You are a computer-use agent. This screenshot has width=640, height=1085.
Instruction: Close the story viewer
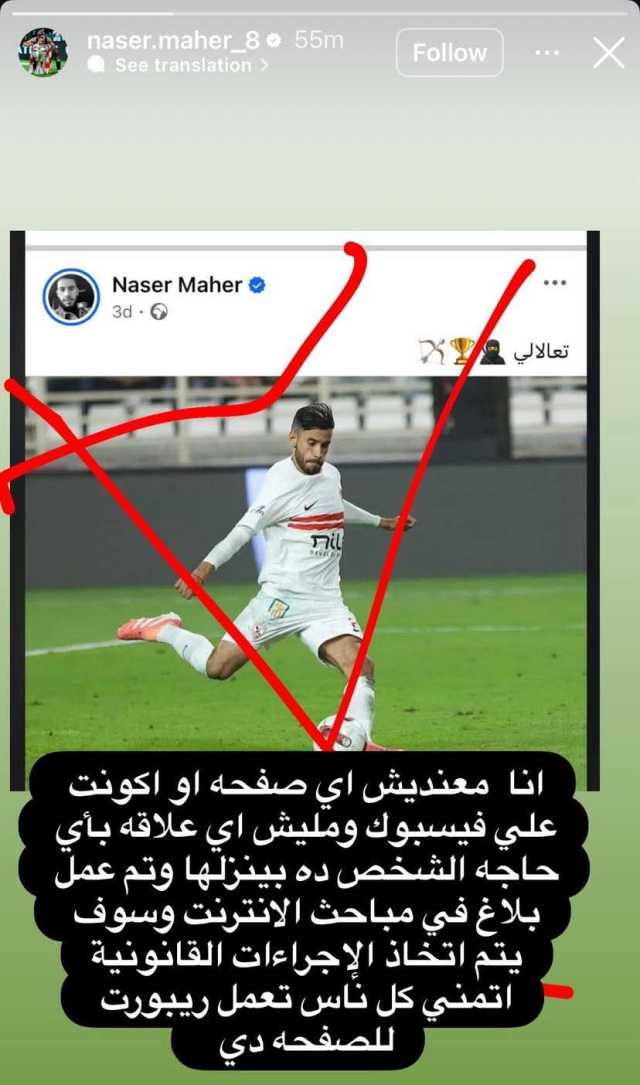click(608, 52)
